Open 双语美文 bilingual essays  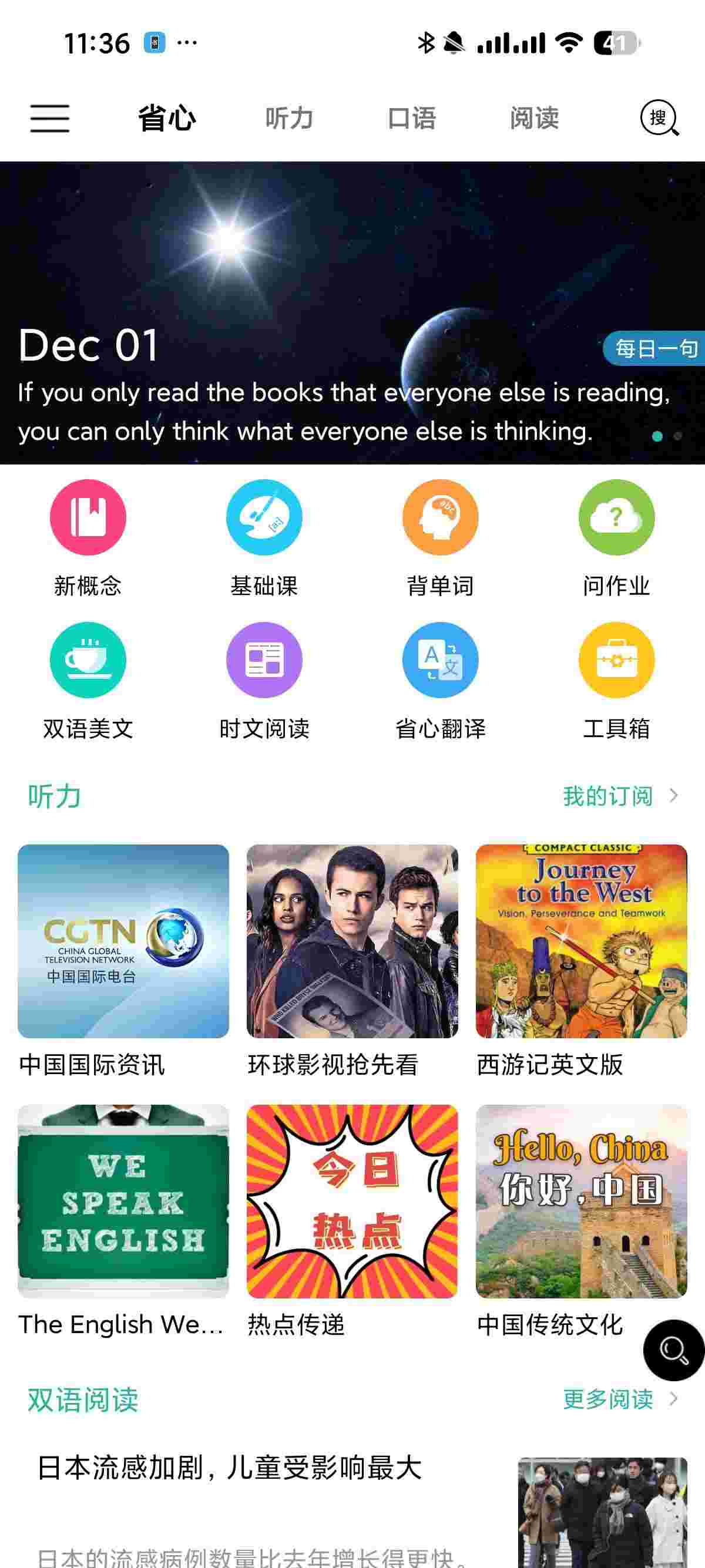(x=88, y=660)
